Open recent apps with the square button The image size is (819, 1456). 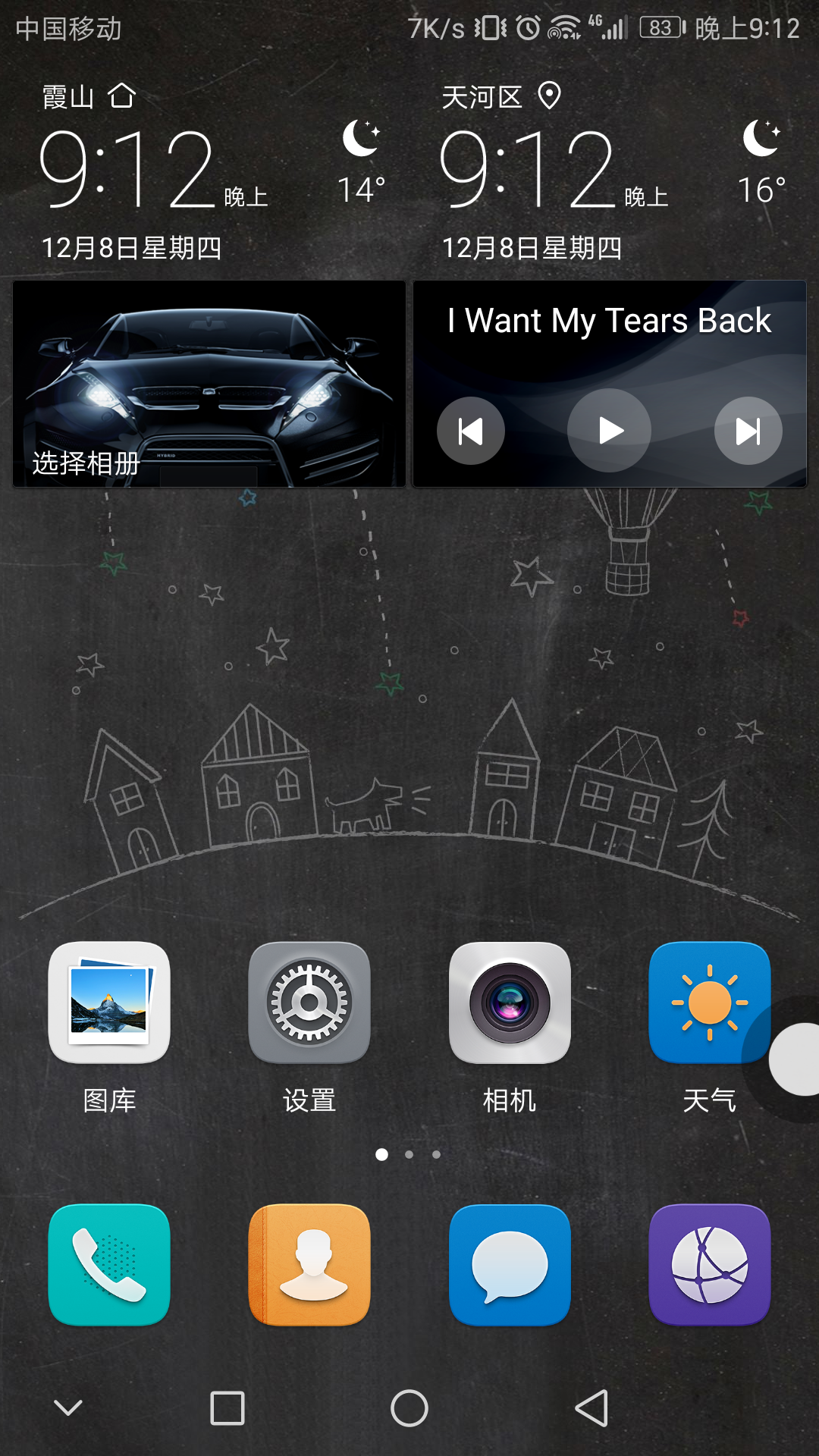227,1408
